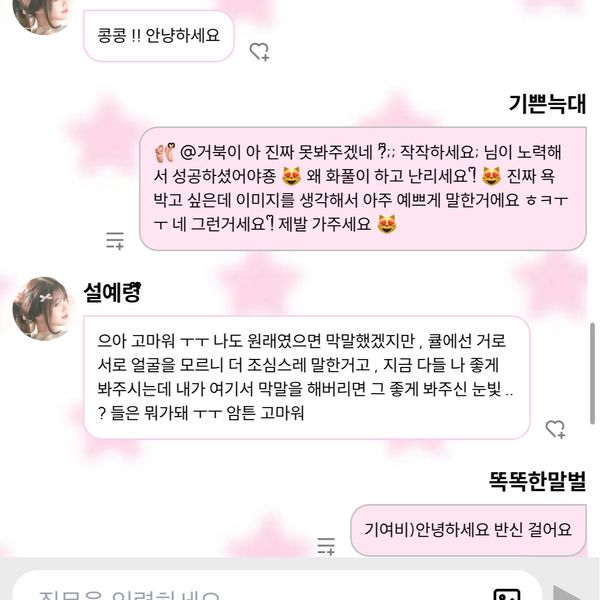This screenshot has width=600, height=600.
Task: Heart 설예령's 으아 고마워 message
Action: click(x=555, y=429)
